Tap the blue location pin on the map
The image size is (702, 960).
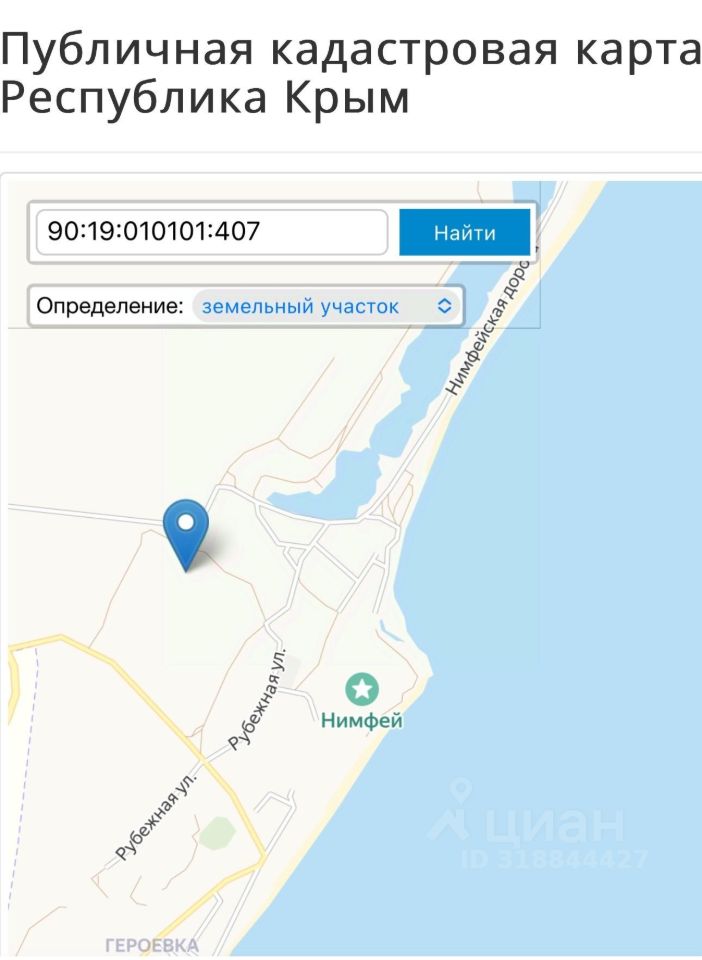(186, 530)
